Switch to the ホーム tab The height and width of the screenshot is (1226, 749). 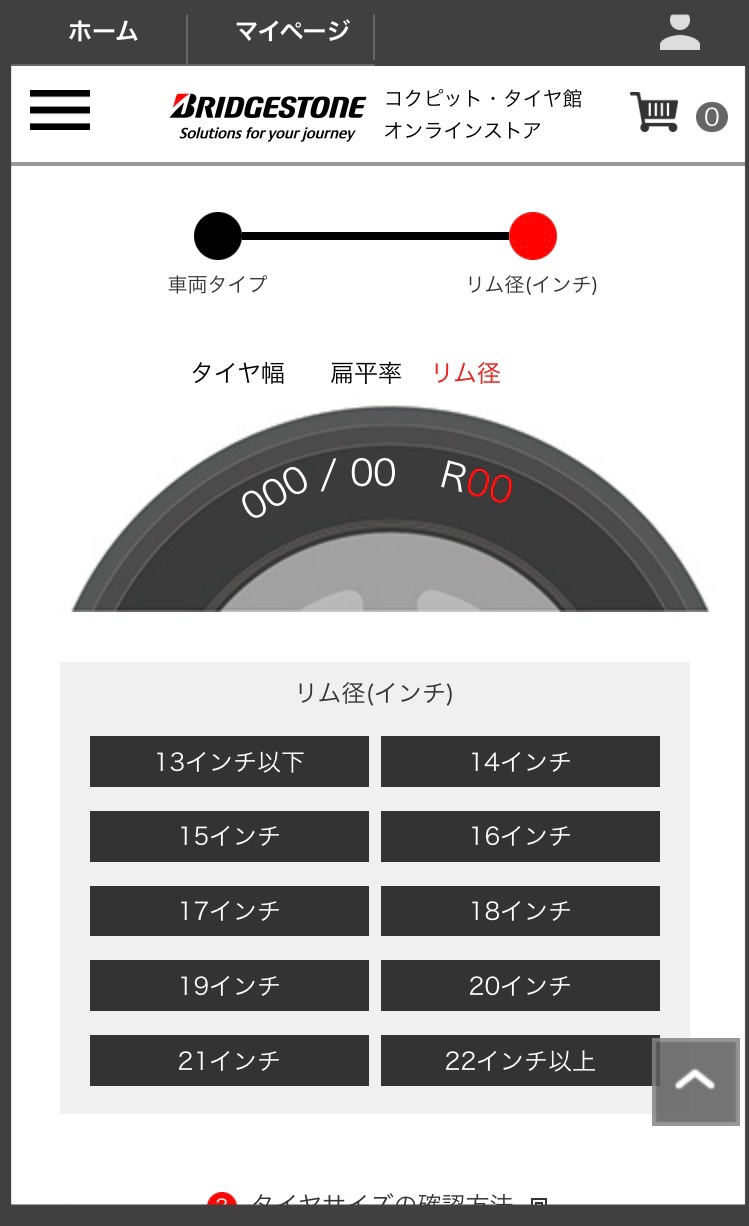[x=102, y=32]
